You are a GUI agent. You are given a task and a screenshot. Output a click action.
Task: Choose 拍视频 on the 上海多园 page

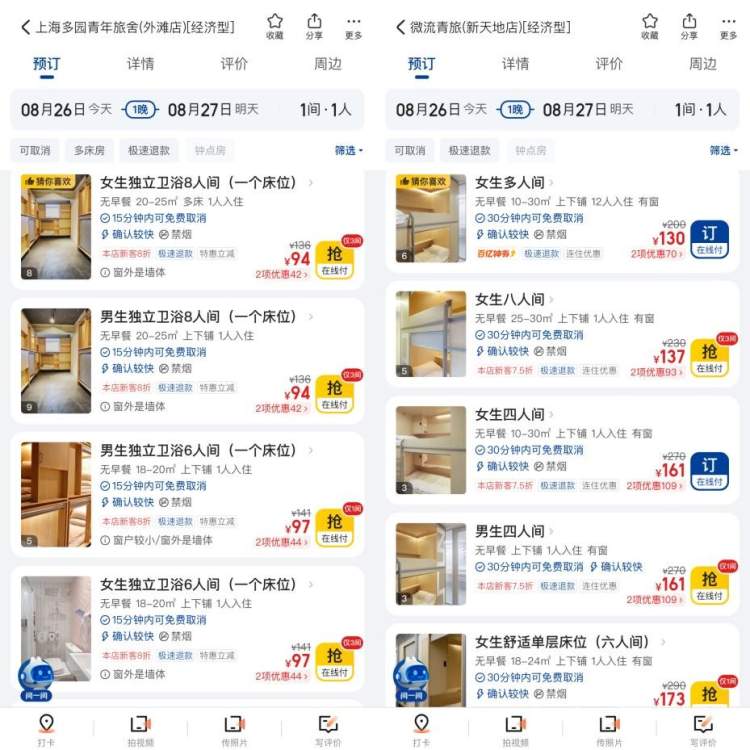tap(140, 730)
